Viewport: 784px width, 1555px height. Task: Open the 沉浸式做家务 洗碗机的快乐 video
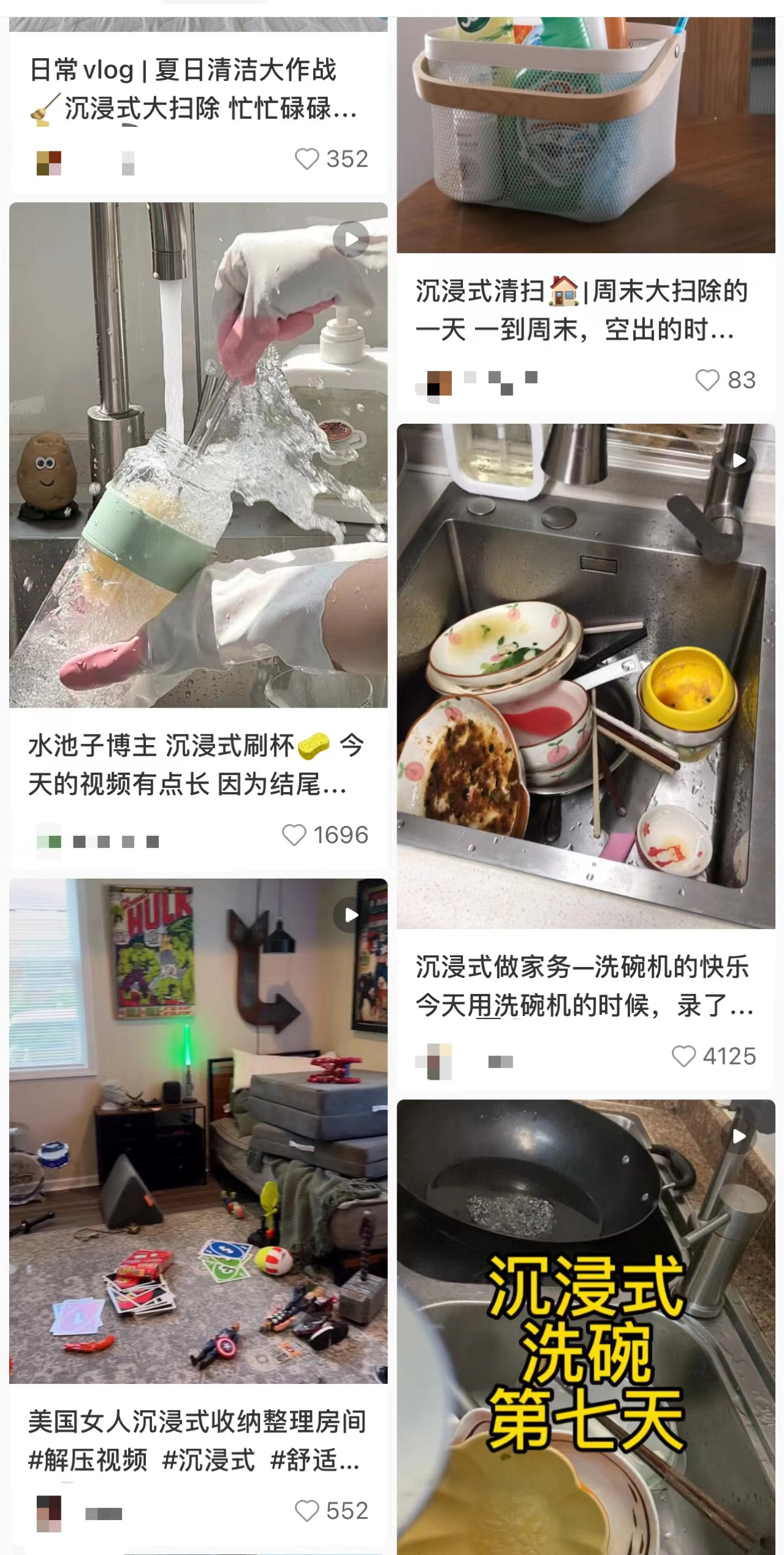point(585,676)
